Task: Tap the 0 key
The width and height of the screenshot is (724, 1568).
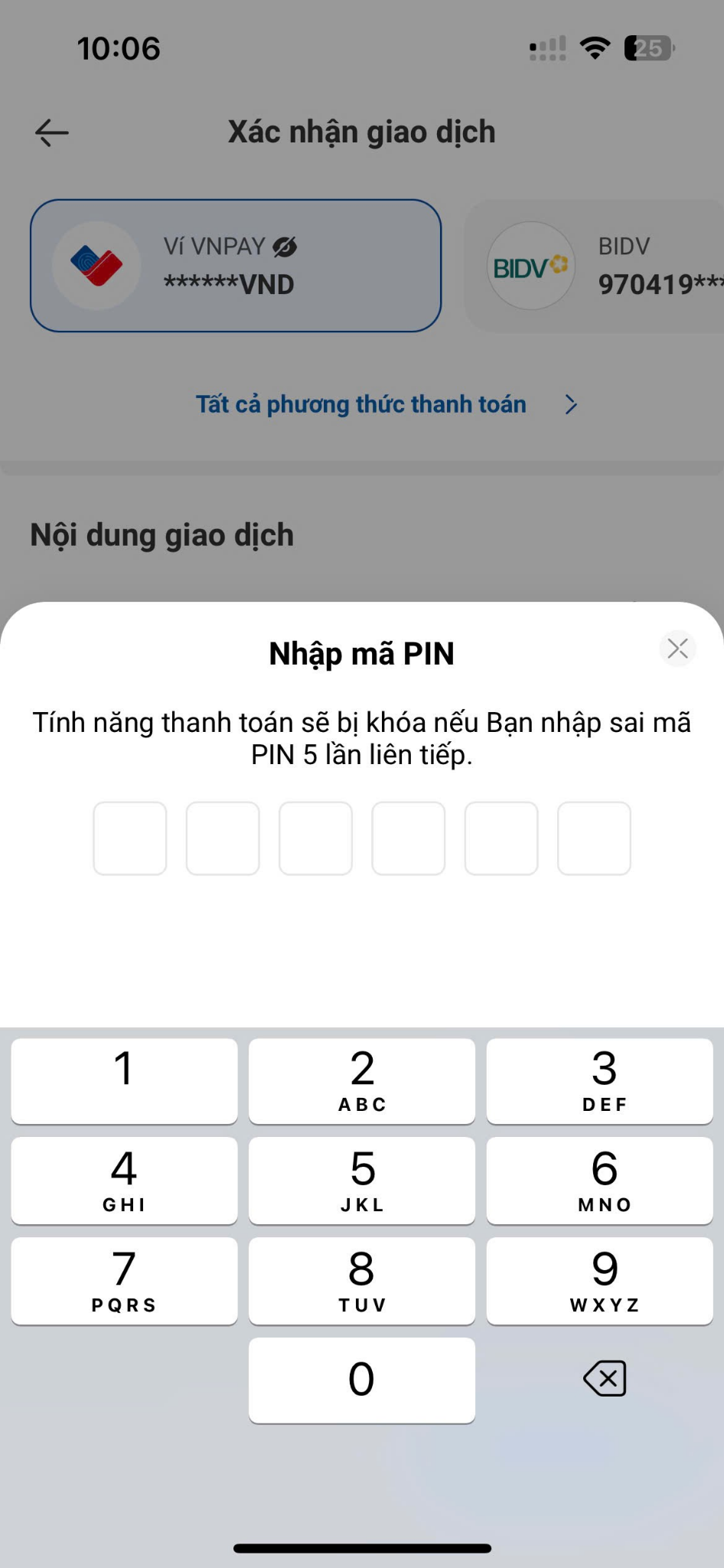Action: 362,1380
